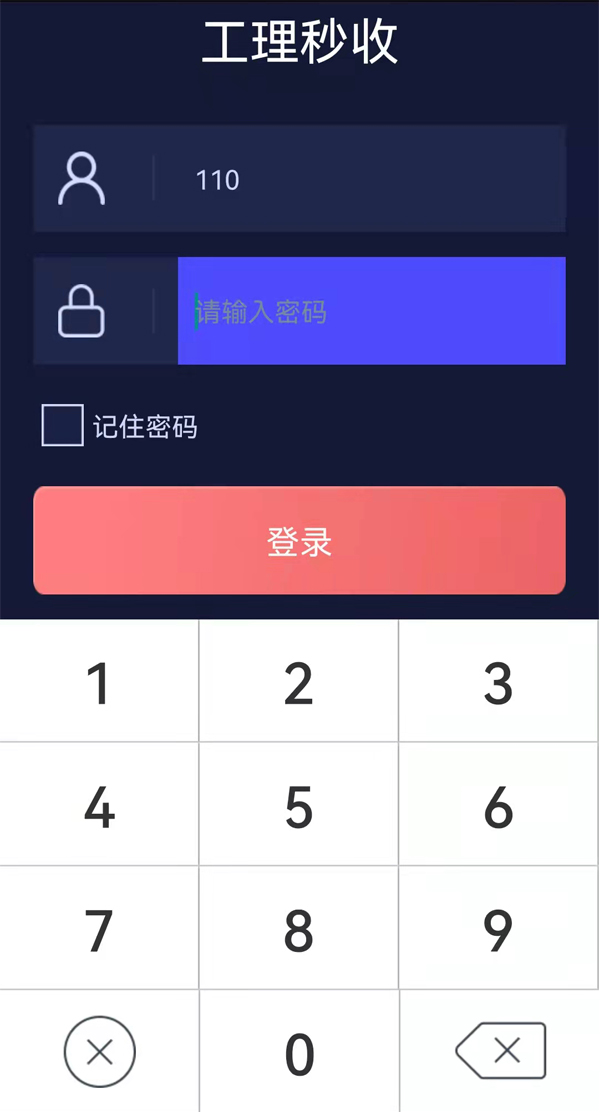
Task: Hit the backspace key on keypad
Action: (x=501, y=1050)
